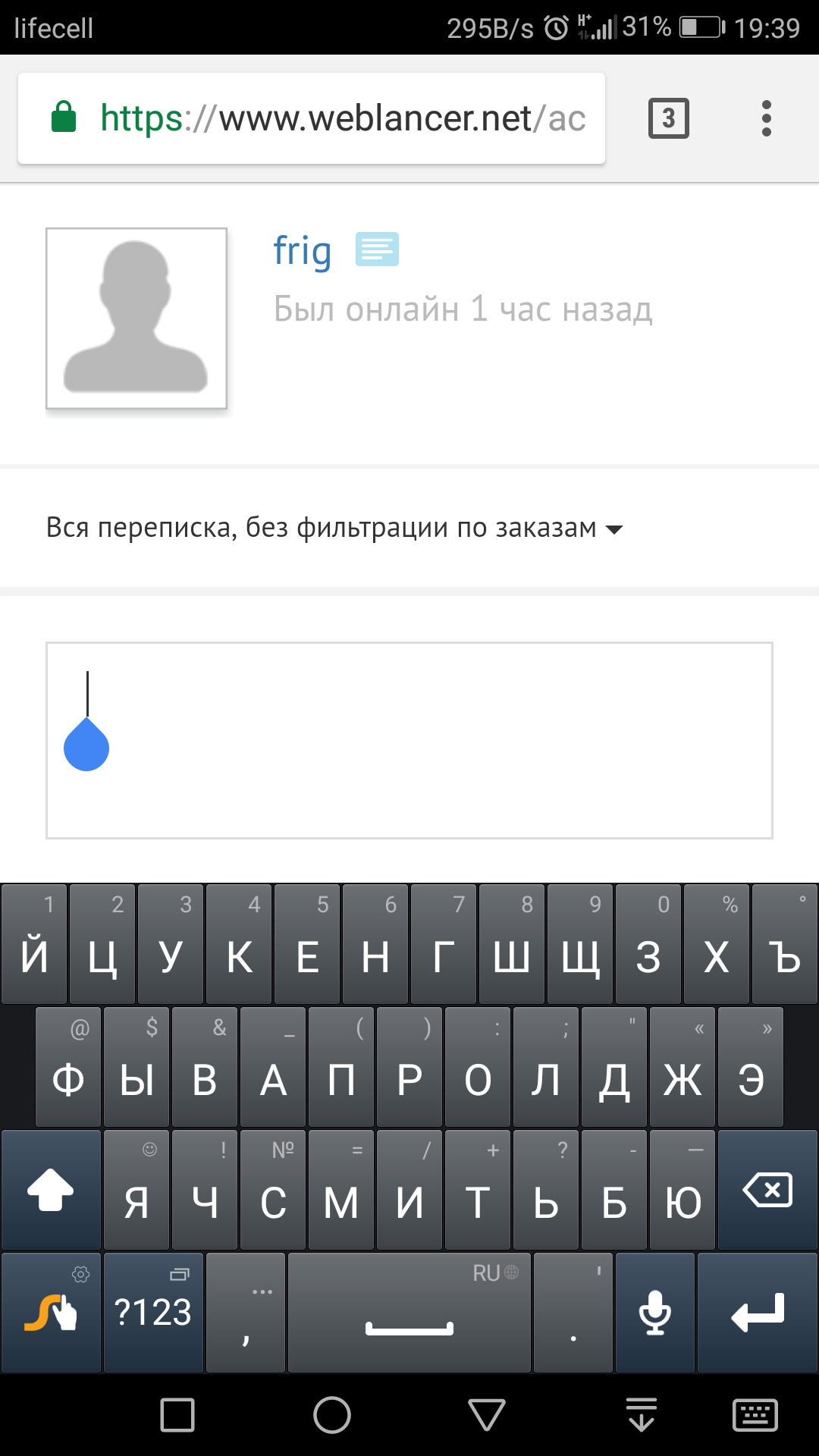
Task: Hide keyboard with navigation back button
Action: (x=486, y=1415)
